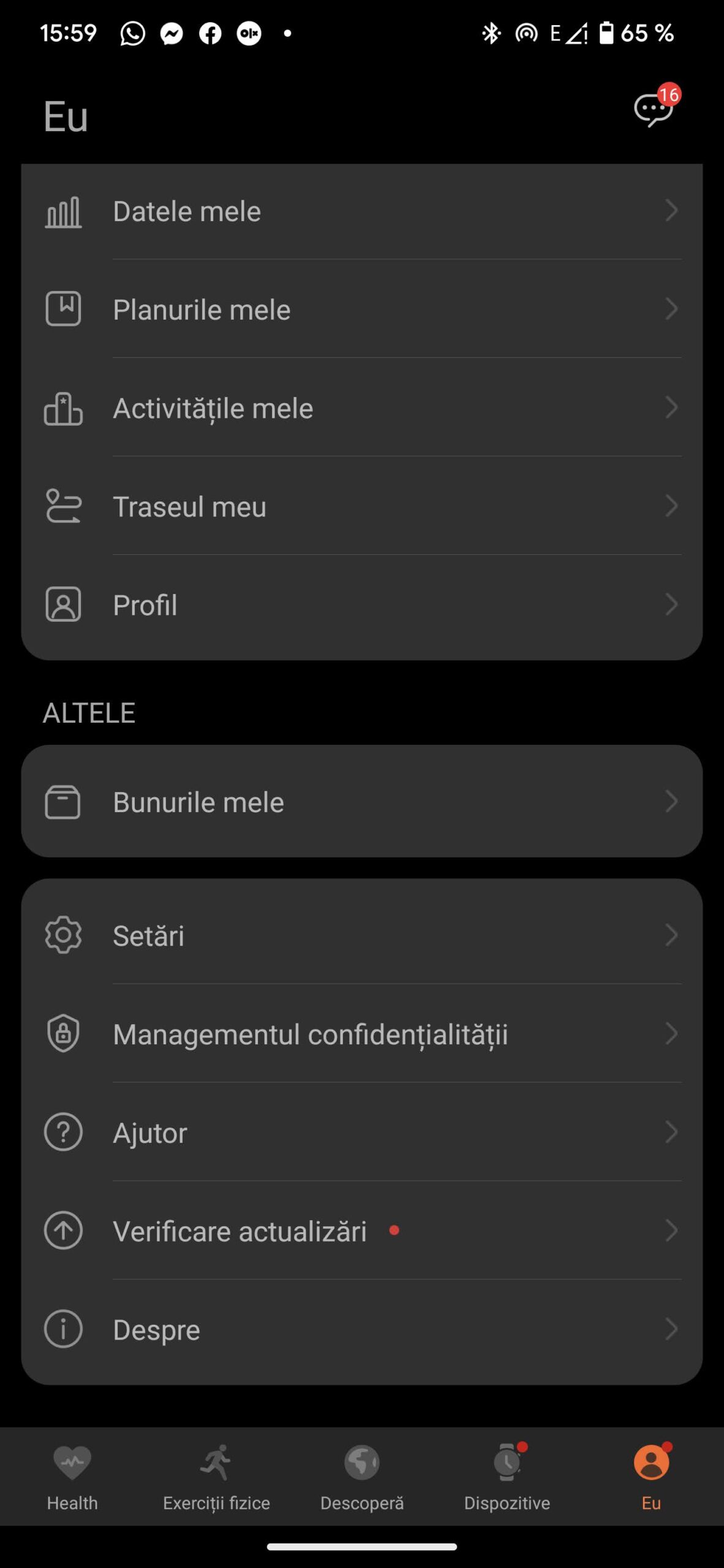Image resolution: width=724 pixels, height=1568 pixels.
Task: Open Activitățile mele
Action: coord(361,408)
